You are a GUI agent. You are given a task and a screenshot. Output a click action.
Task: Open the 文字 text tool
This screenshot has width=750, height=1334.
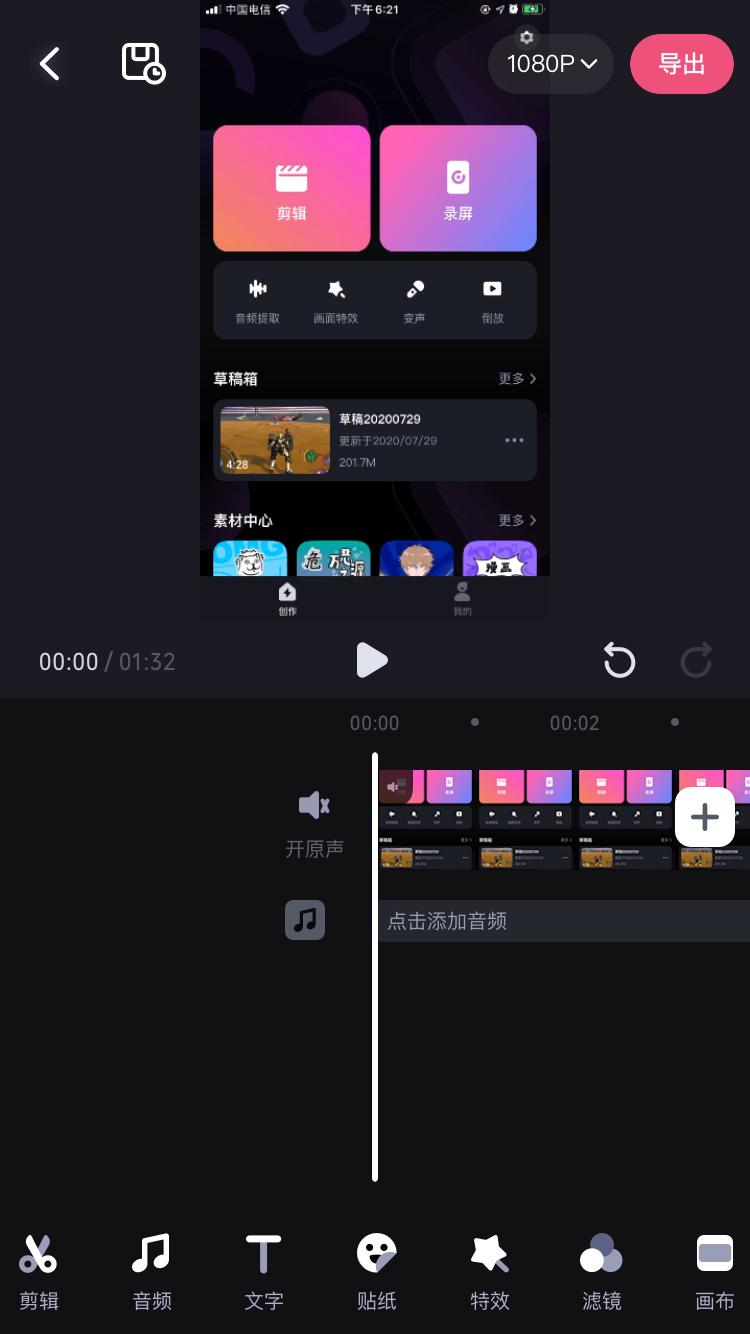pos(263,1272)
